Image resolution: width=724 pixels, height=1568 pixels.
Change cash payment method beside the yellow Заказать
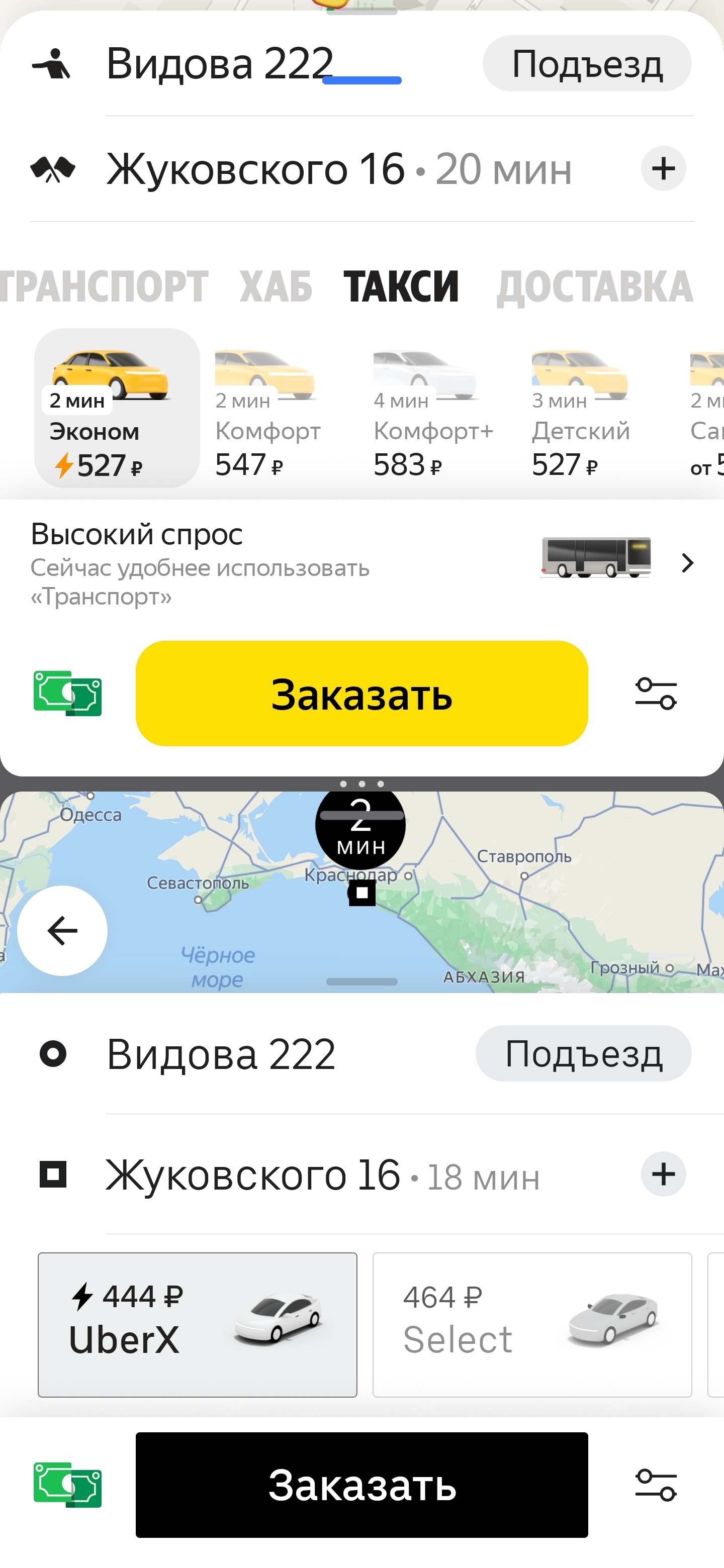pyautogui.click(x=67, y=694)
